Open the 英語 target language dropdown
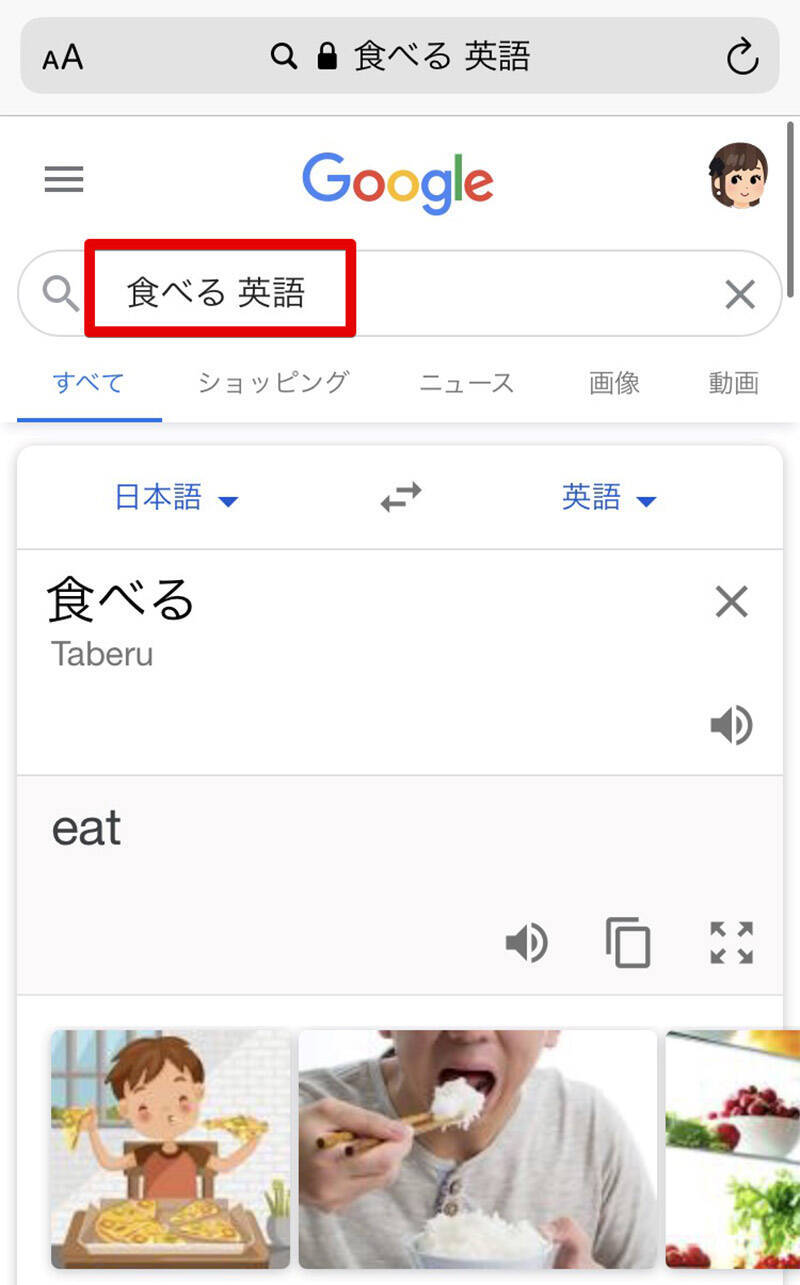Screen dimensions: 800x1285 coord(608,498)
